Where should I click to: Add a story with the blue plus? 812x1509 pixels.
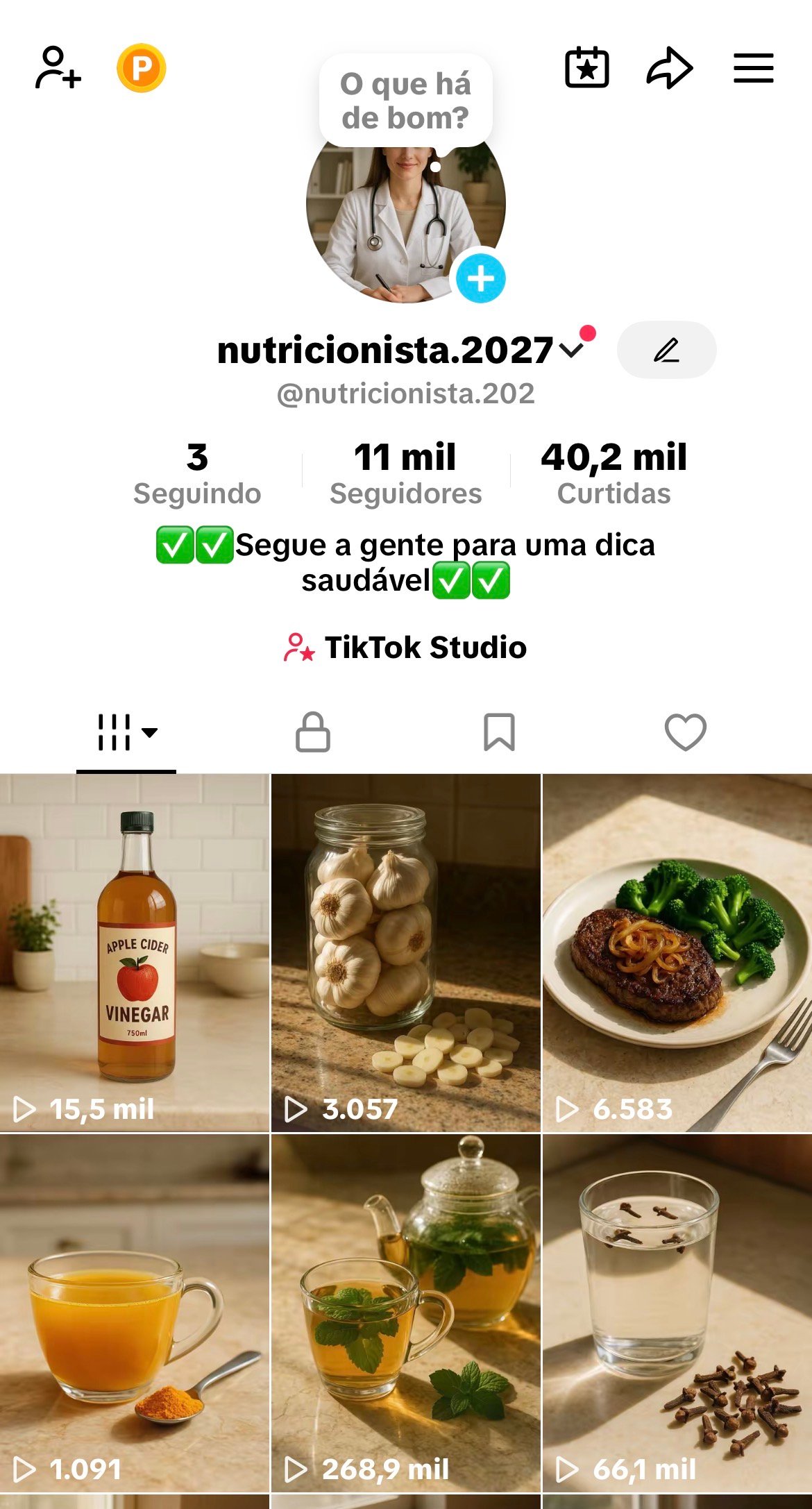tap(480, 279)
